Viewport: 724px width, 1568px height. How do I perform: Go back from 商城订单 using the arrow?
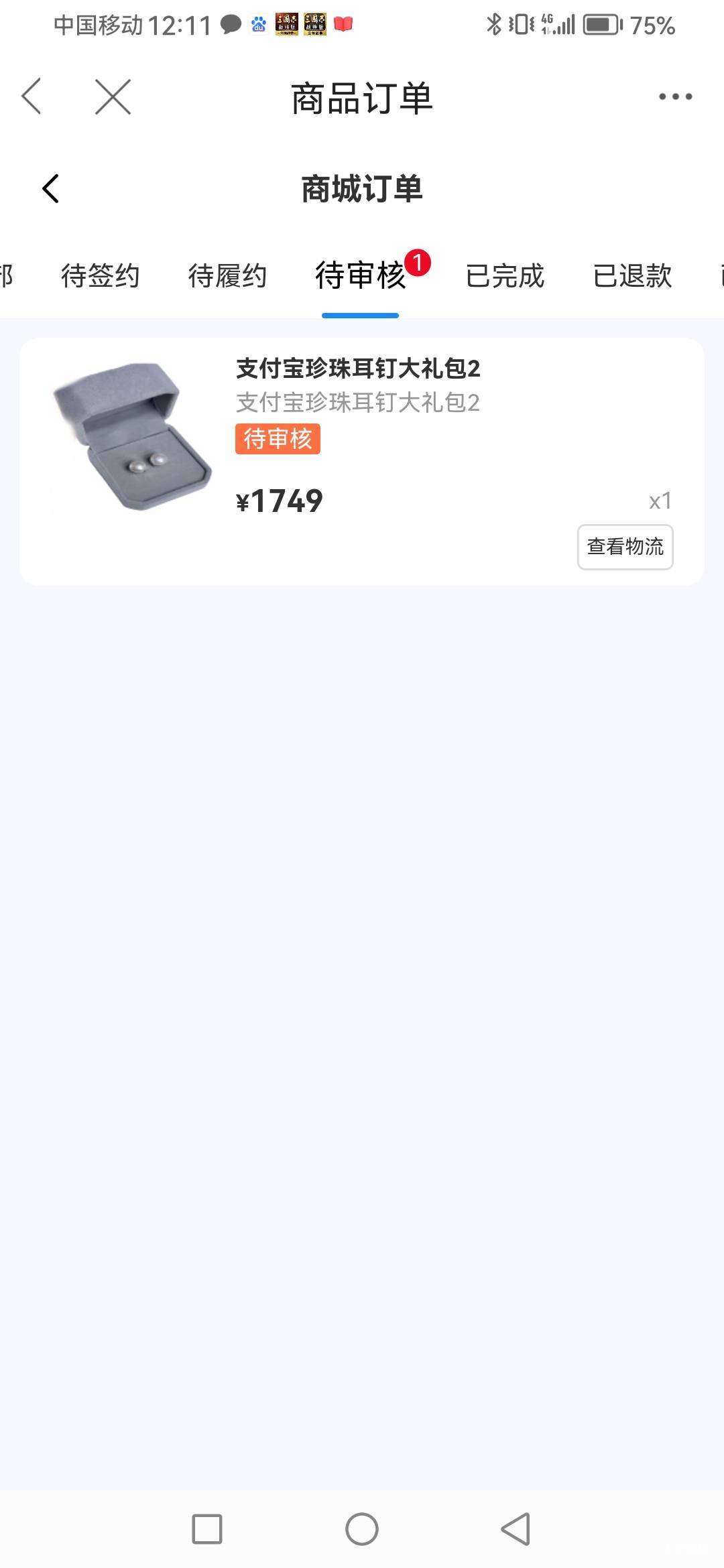51,188
